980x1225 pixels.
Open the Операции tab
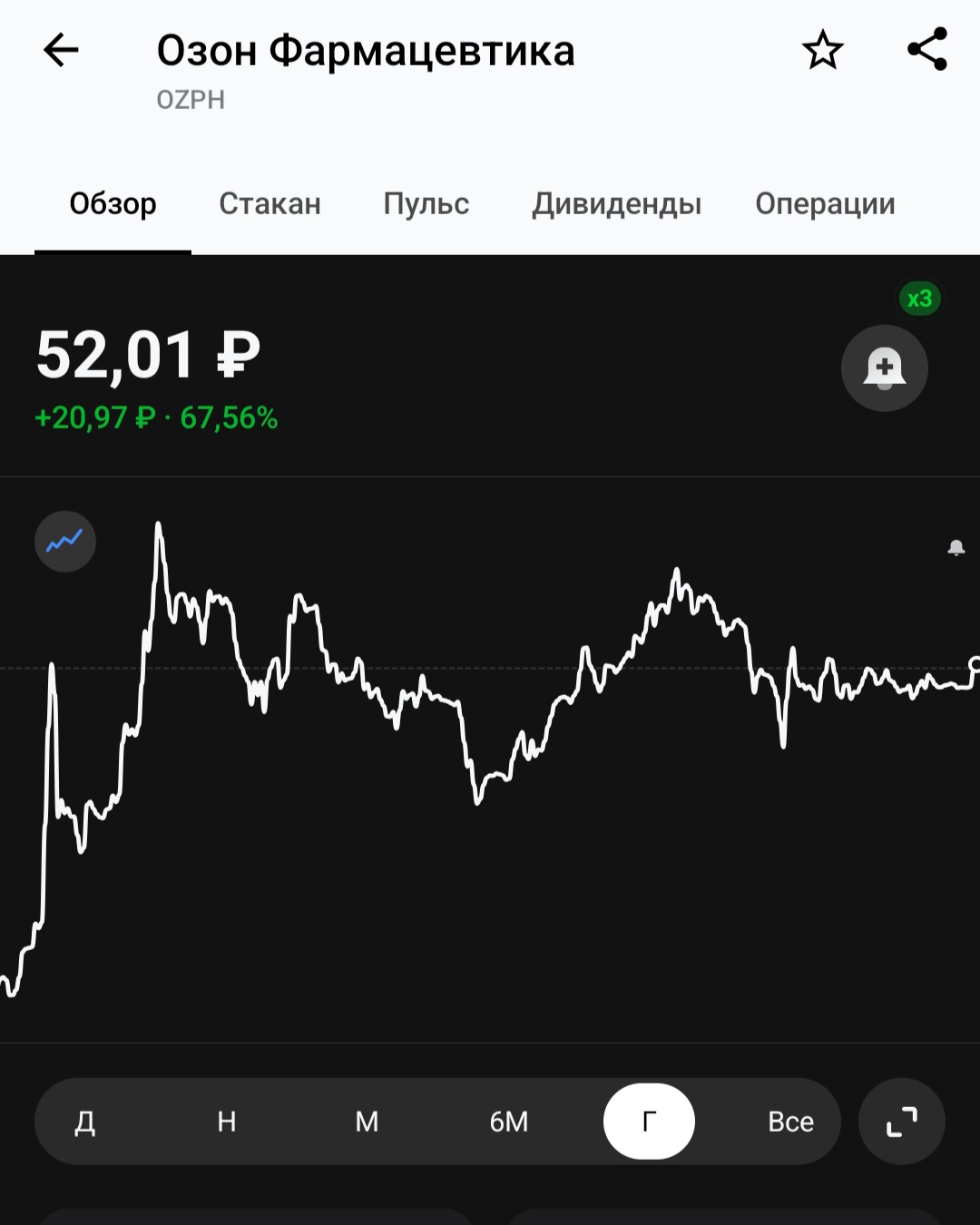coord(825,204)
